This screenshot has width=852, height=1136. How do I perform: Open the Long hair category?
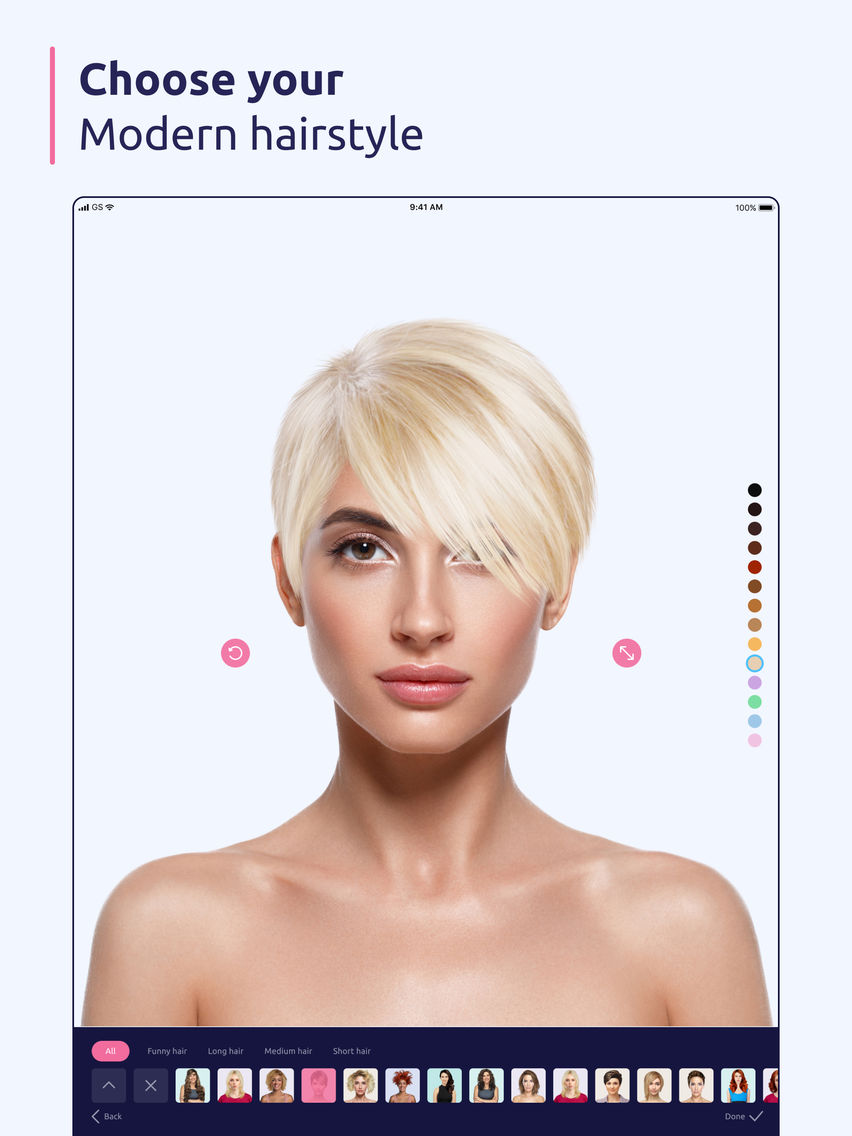click(225, 1050)
